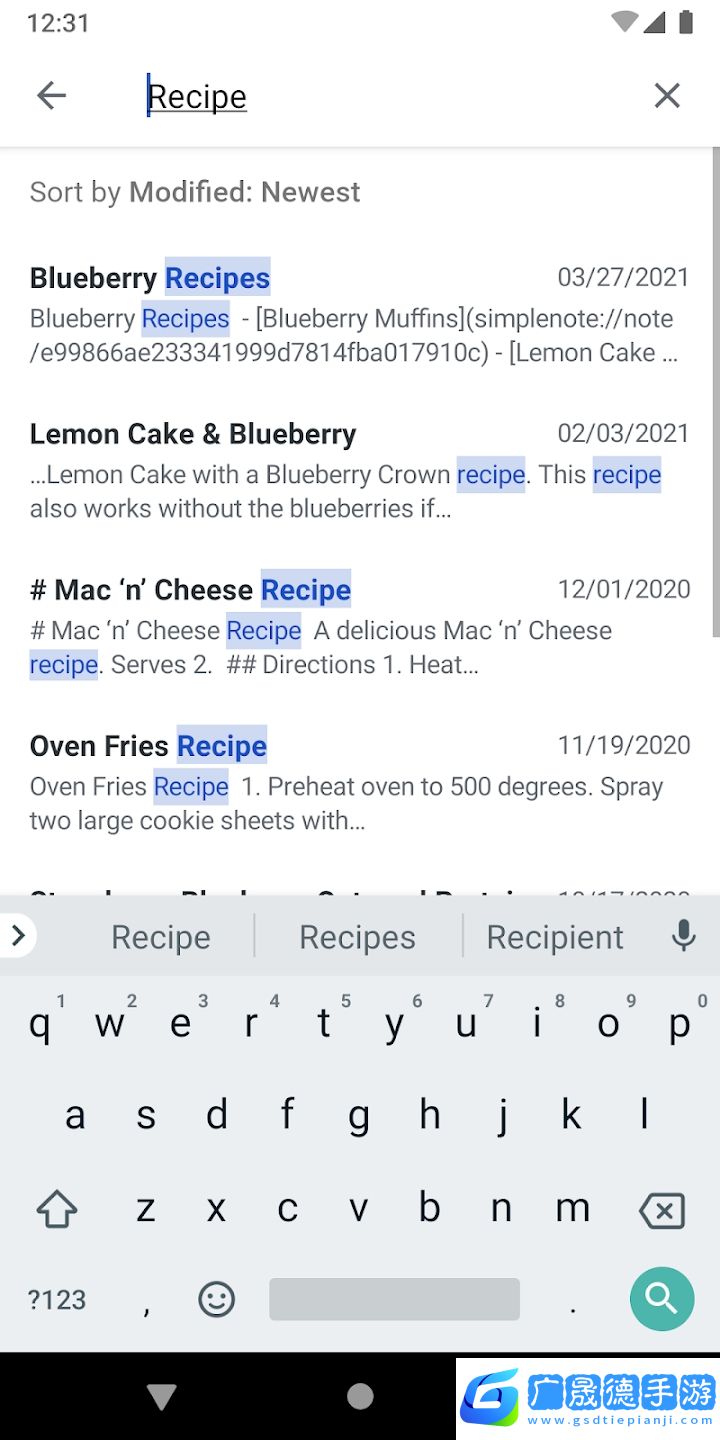Start voice input with the microphone
This screenshot has height=1440, width=720.
click(x=684, y=936)
